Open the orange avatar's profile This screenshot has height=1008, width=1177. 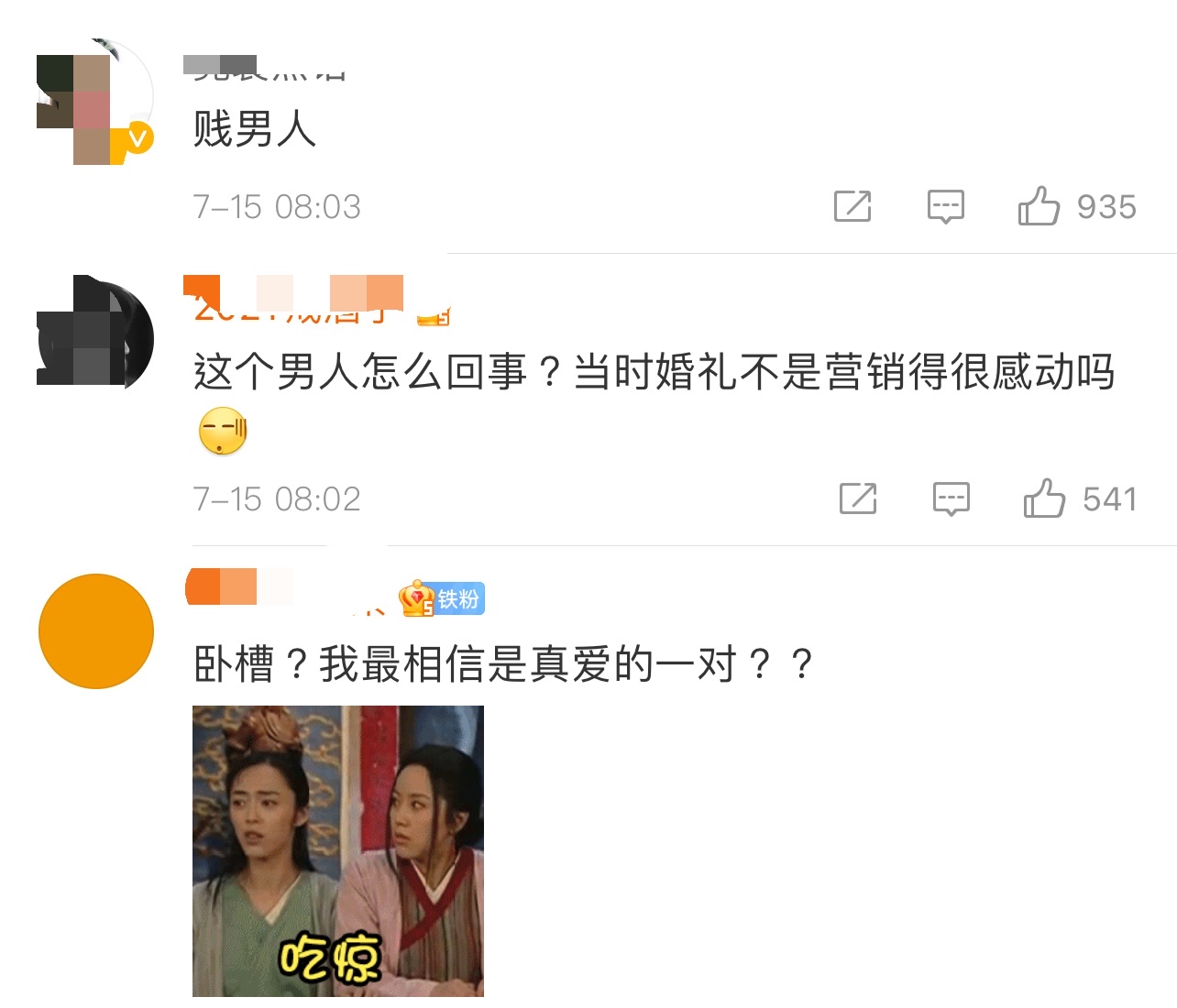(96, 630)
